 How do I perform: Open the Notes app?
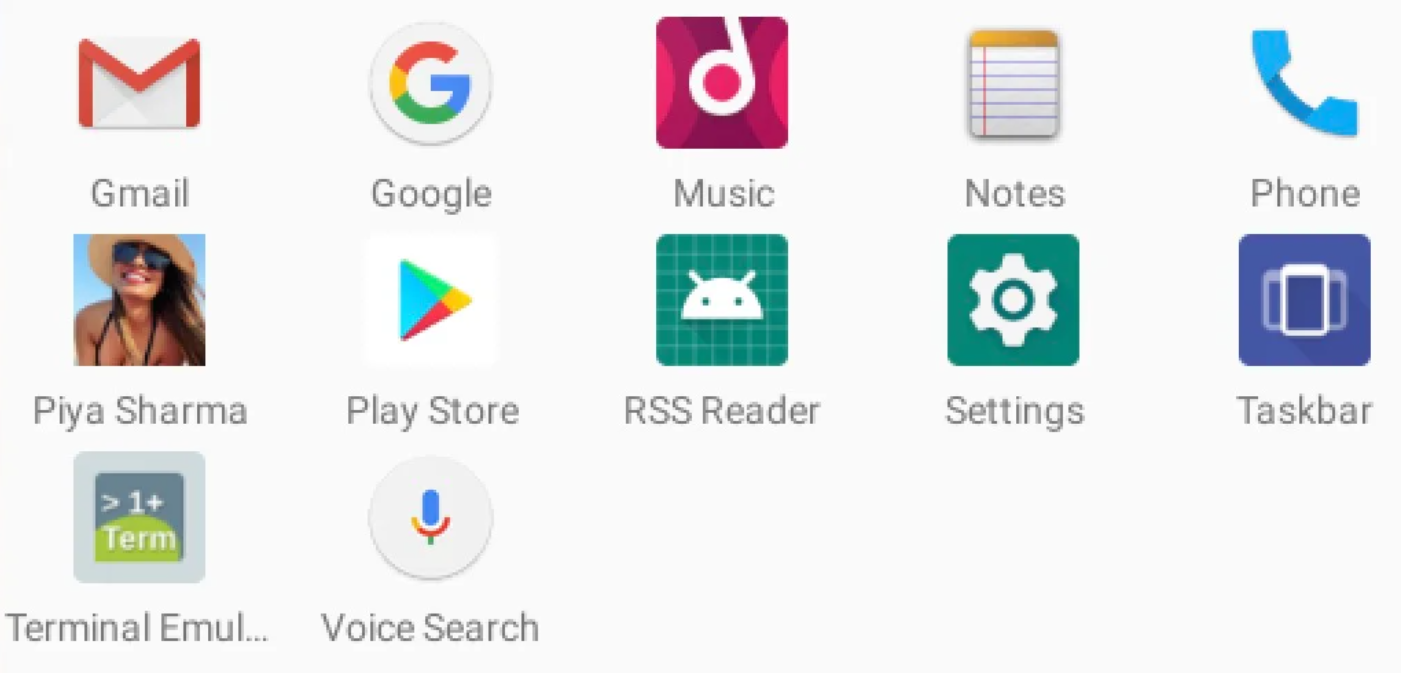click(x=1013, y=83)
